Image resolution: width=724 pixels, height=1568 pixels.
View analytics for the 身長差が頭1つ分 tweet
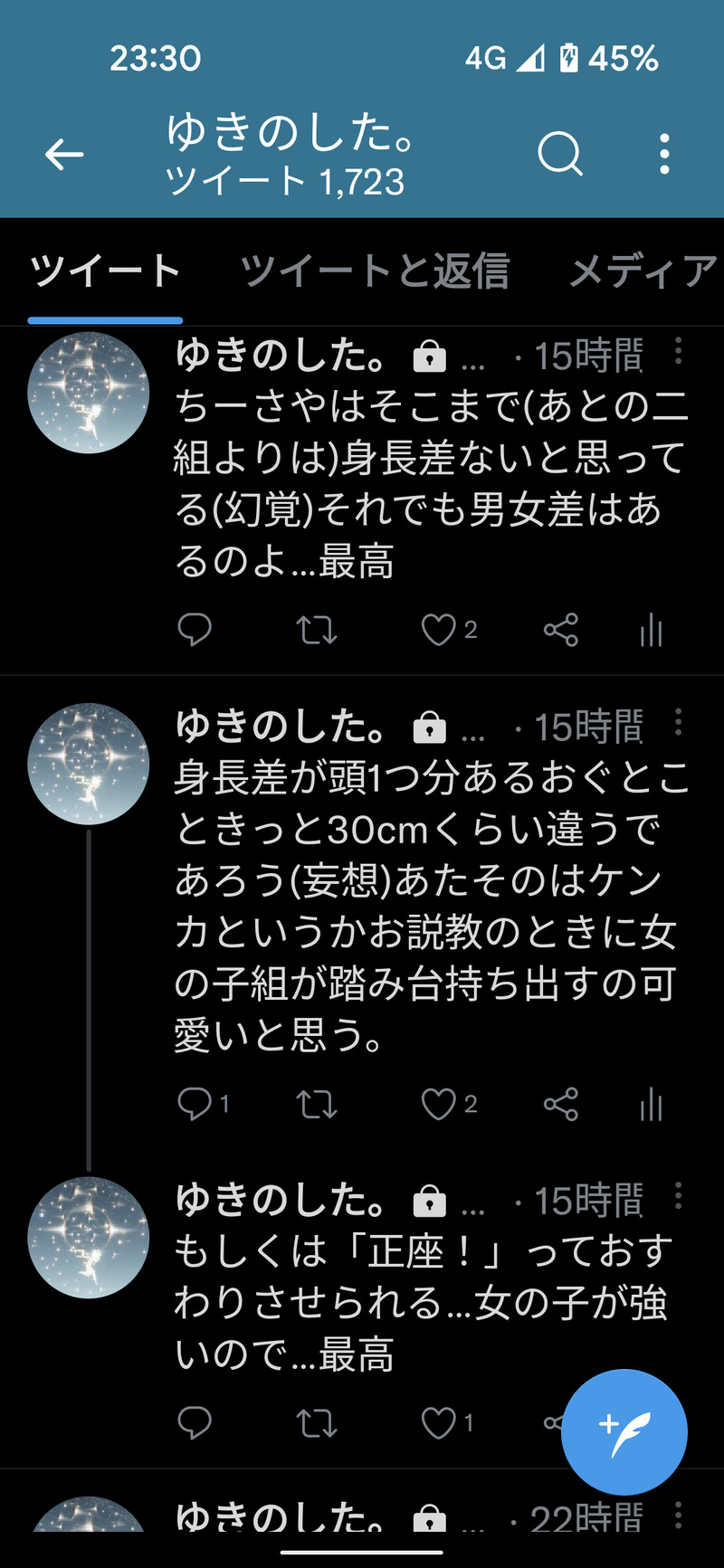tap(652, 1104)
